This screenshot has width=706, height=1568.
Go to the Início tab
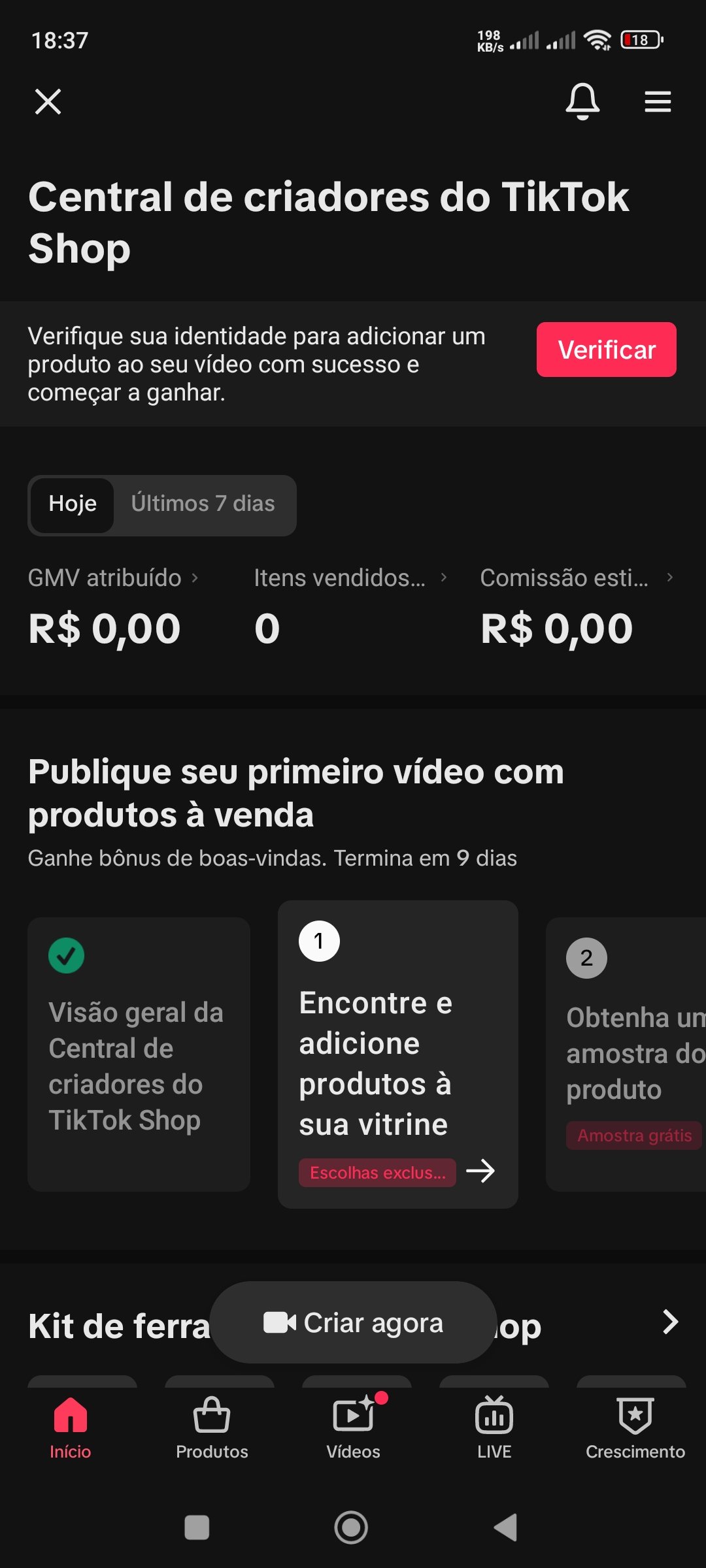(71, 1429)
